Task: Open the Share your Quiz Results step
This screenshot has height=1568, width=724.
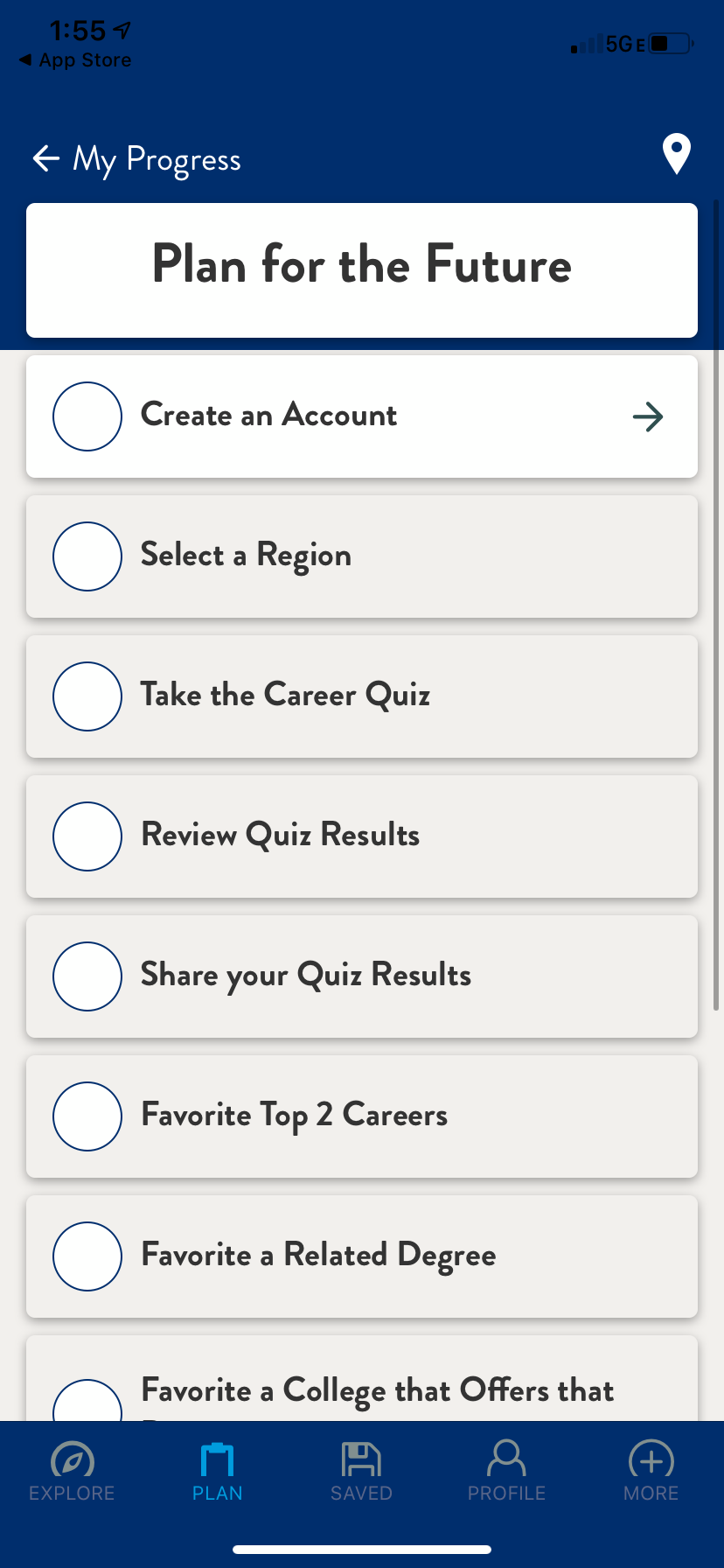Action: pyautogui.click(x=362, y=976)
